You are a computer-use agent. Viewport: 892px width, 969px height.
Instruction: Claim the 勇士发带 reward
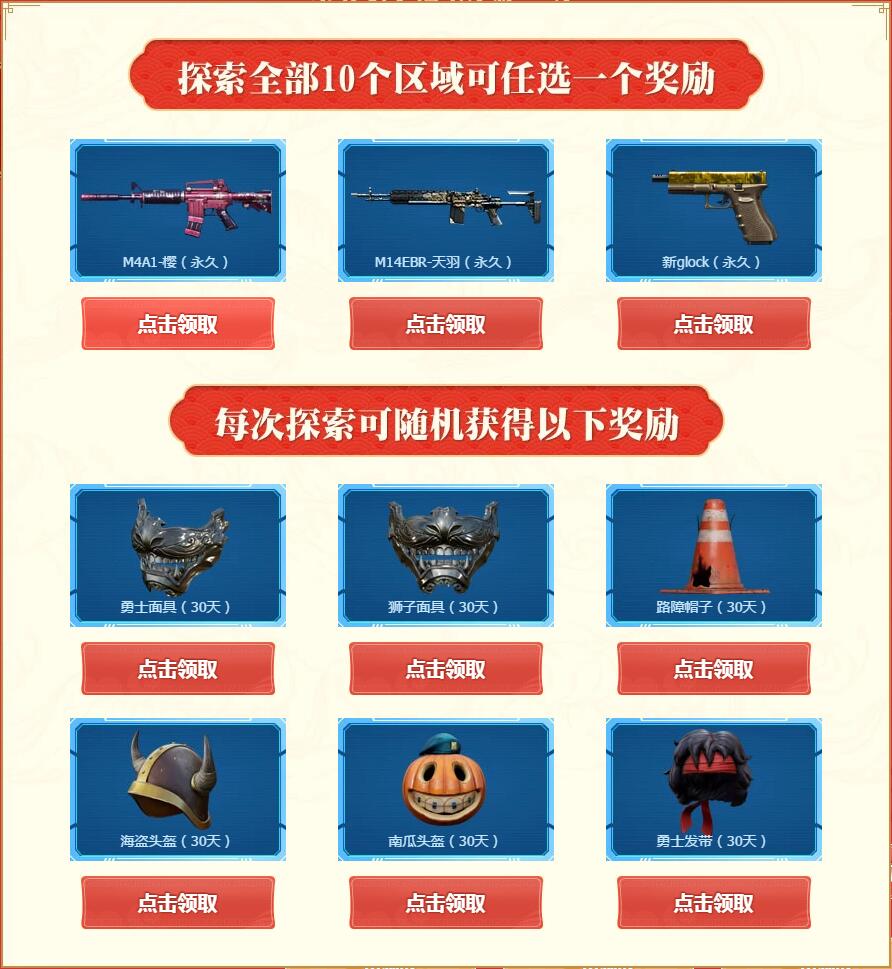point(714,903)
